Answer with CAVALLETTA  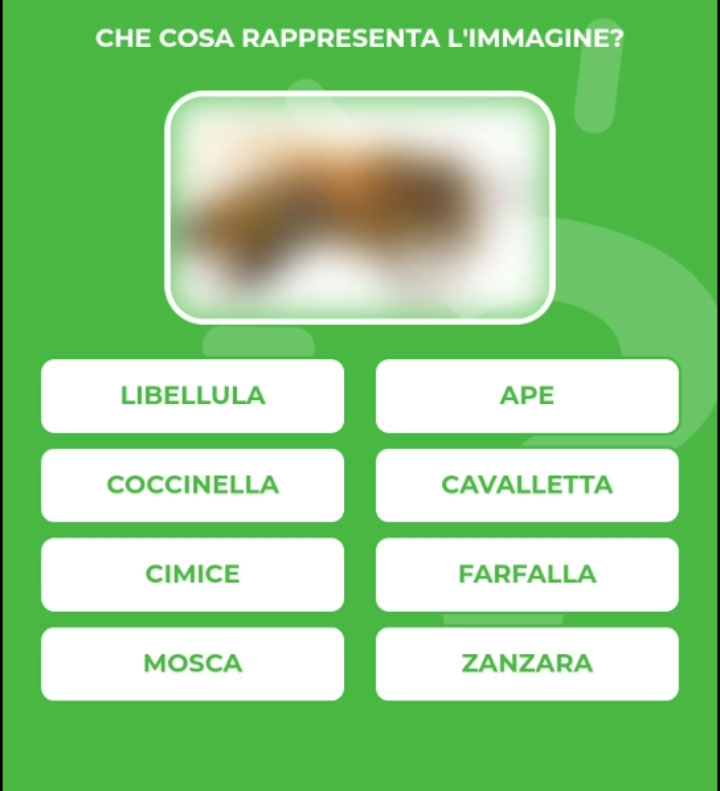527,485
